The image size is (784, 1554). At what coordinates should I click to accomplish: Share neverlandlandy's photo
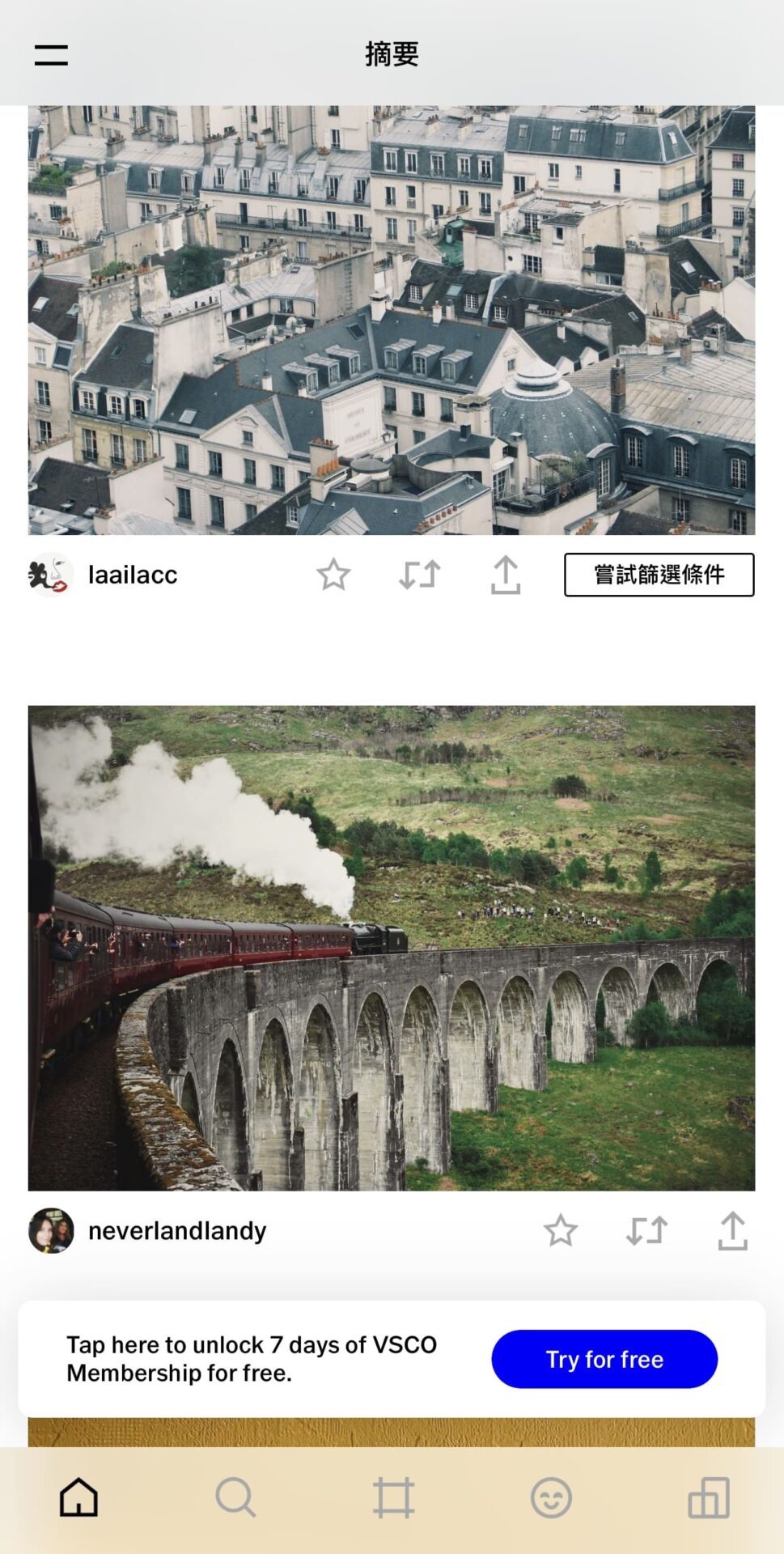coord(732,1231)
